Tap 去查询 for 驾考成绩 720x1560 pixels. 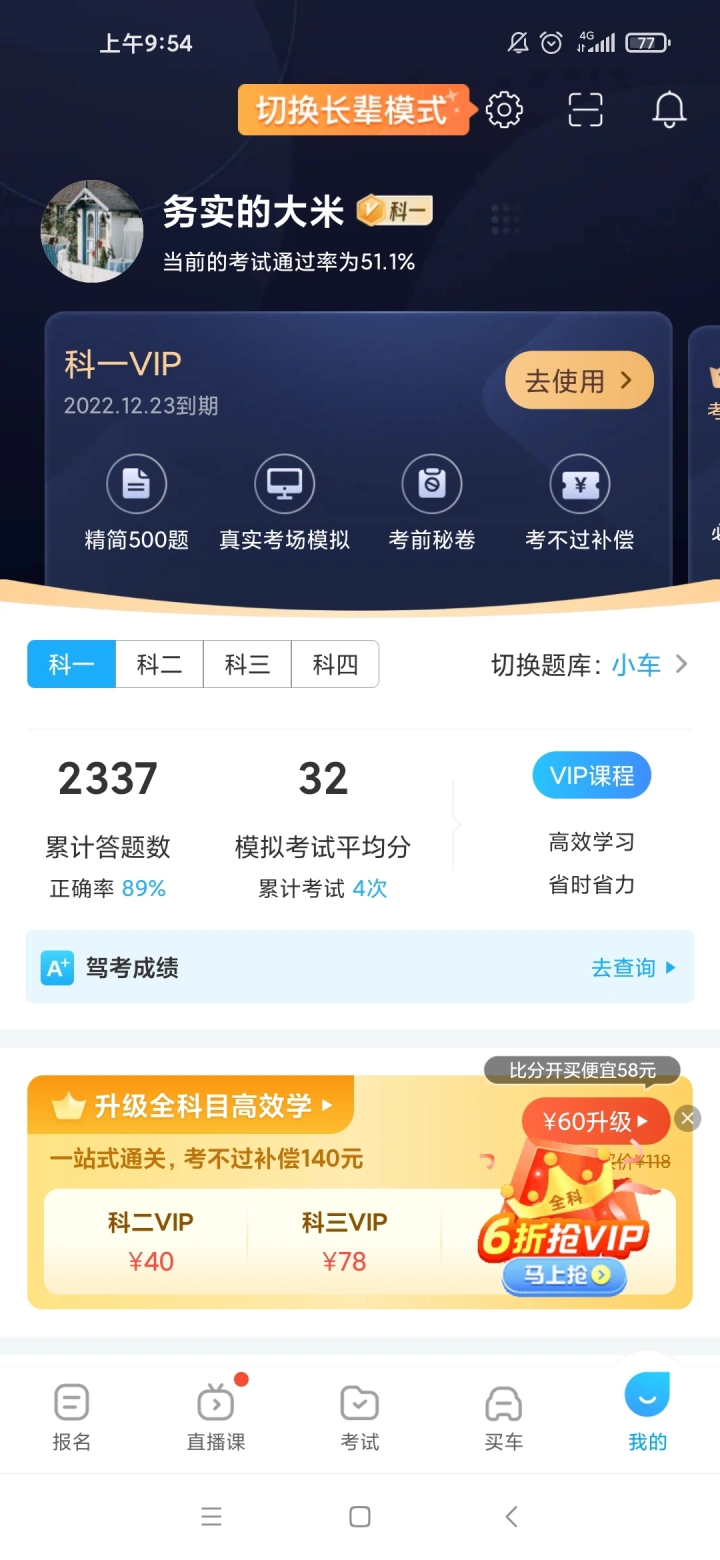633,968
